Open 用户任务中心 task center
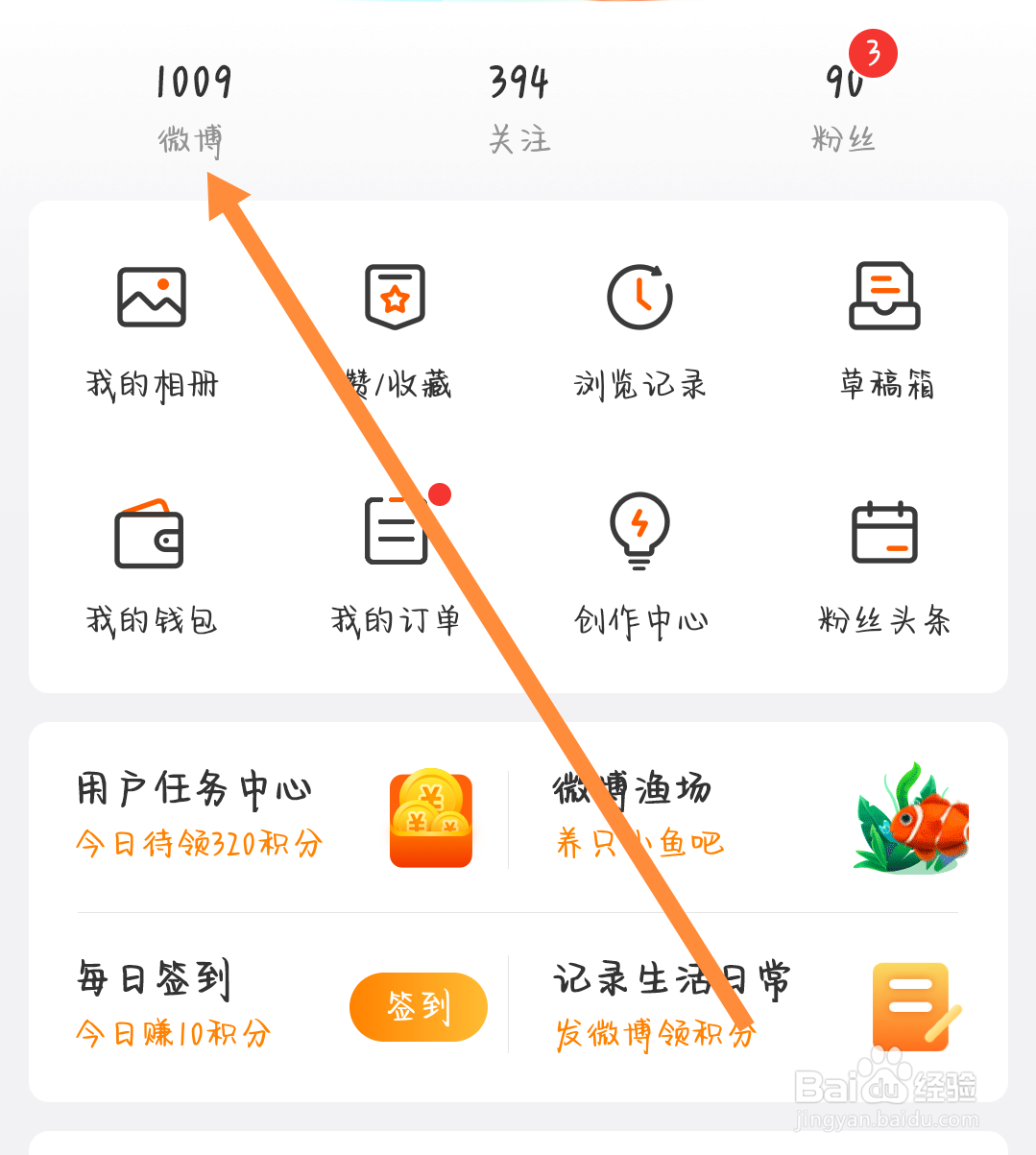 tap(194, 788)
